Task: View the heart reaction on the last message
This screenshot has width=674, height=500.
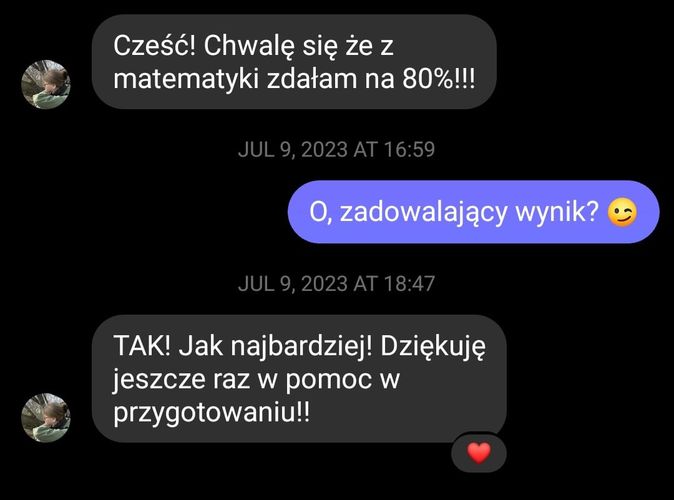Action: pos(479,453)
